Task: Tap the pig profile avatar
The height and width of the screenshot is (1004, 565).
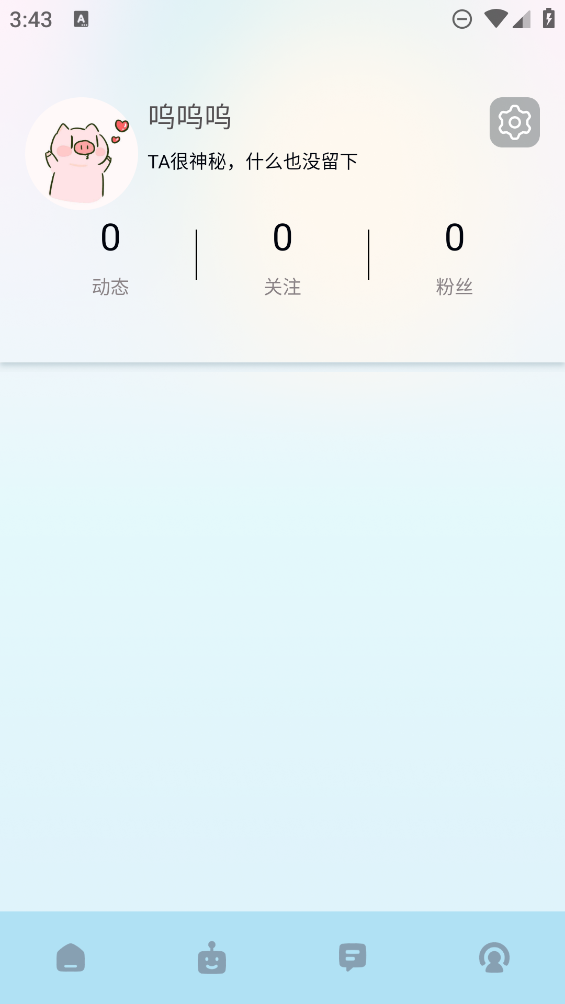Action: [81, 154]
